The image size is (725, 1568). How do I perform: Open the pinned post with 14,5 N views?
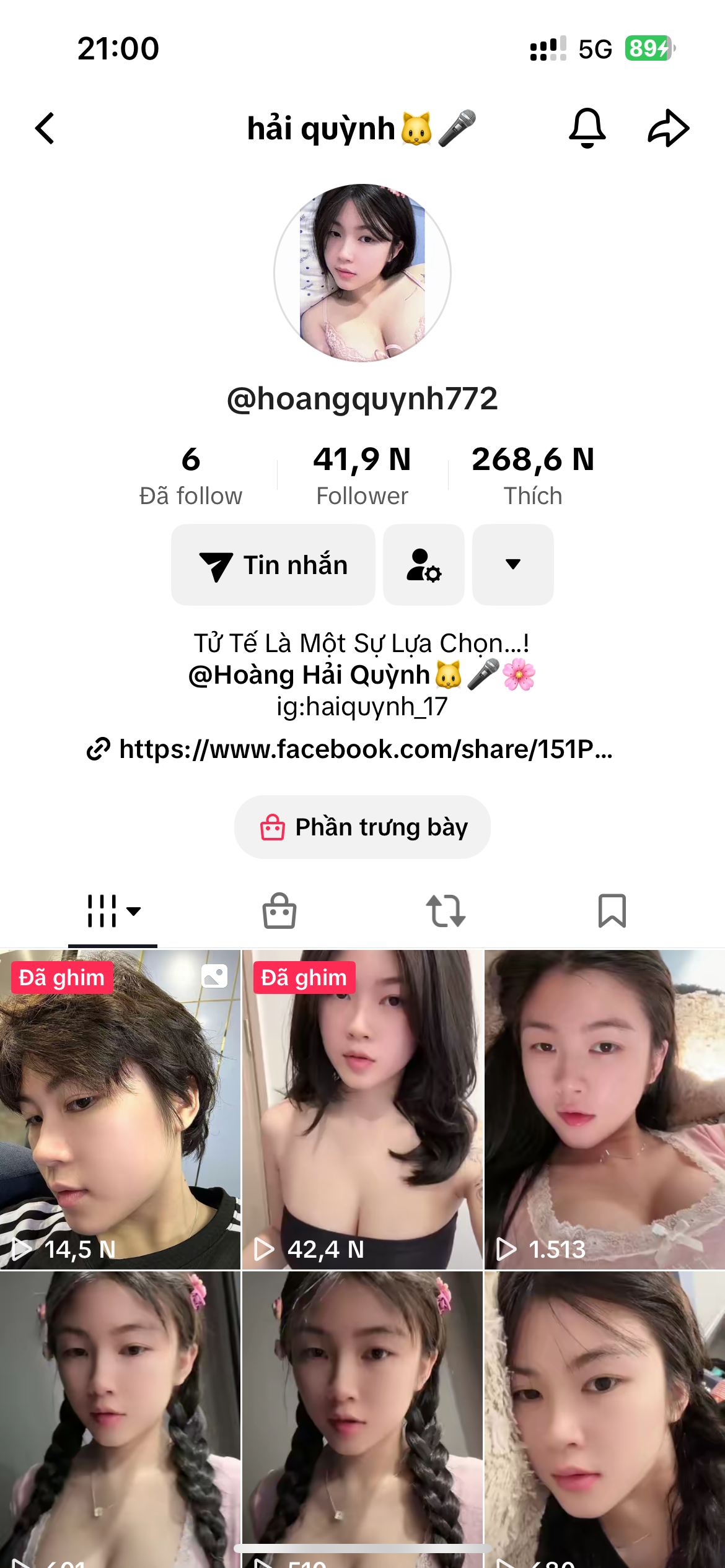coord(120,1108)
